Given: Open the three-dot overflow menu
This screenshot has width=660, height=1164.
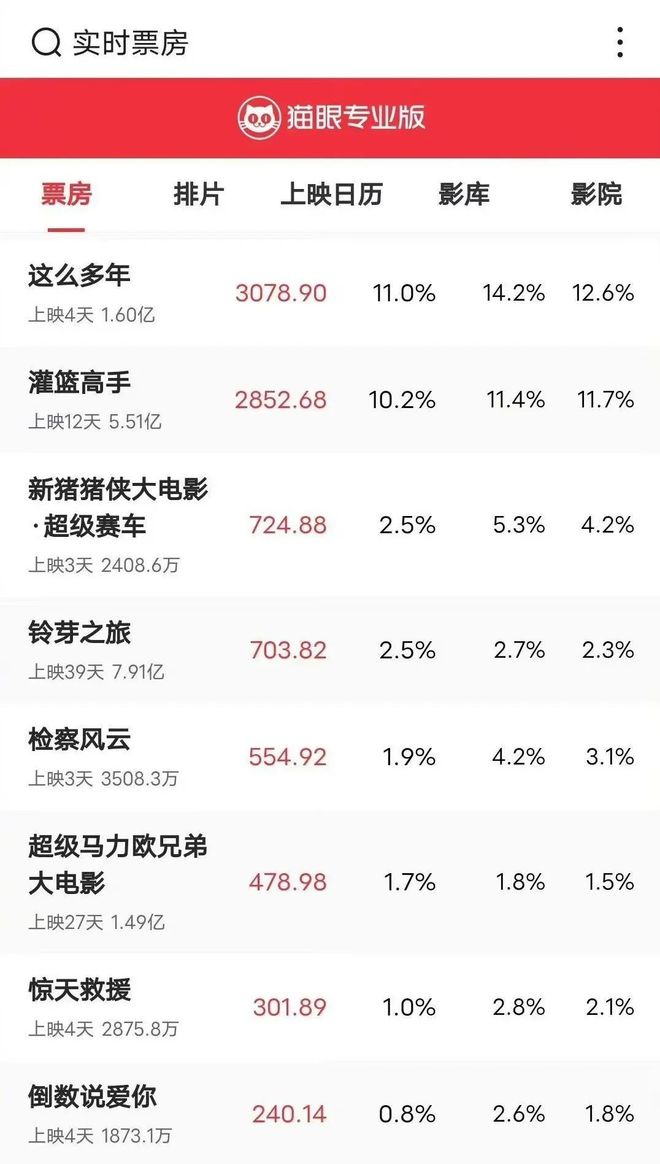Looking at the screenshot, I should click(x=619, y=42).
